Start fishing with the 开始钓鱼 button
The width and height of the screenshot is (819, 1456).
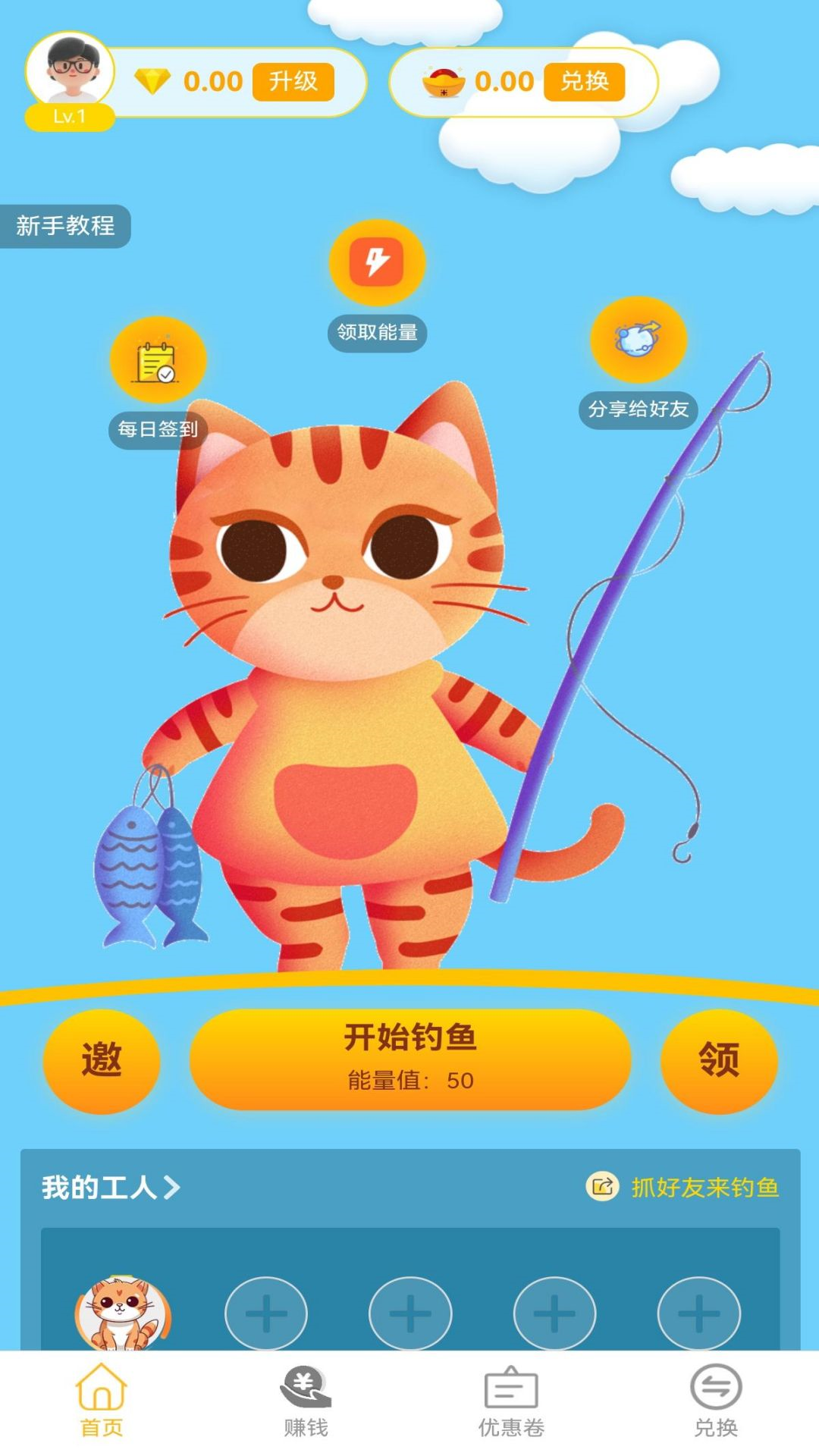pyautogui.click(x=410, y=1059)
